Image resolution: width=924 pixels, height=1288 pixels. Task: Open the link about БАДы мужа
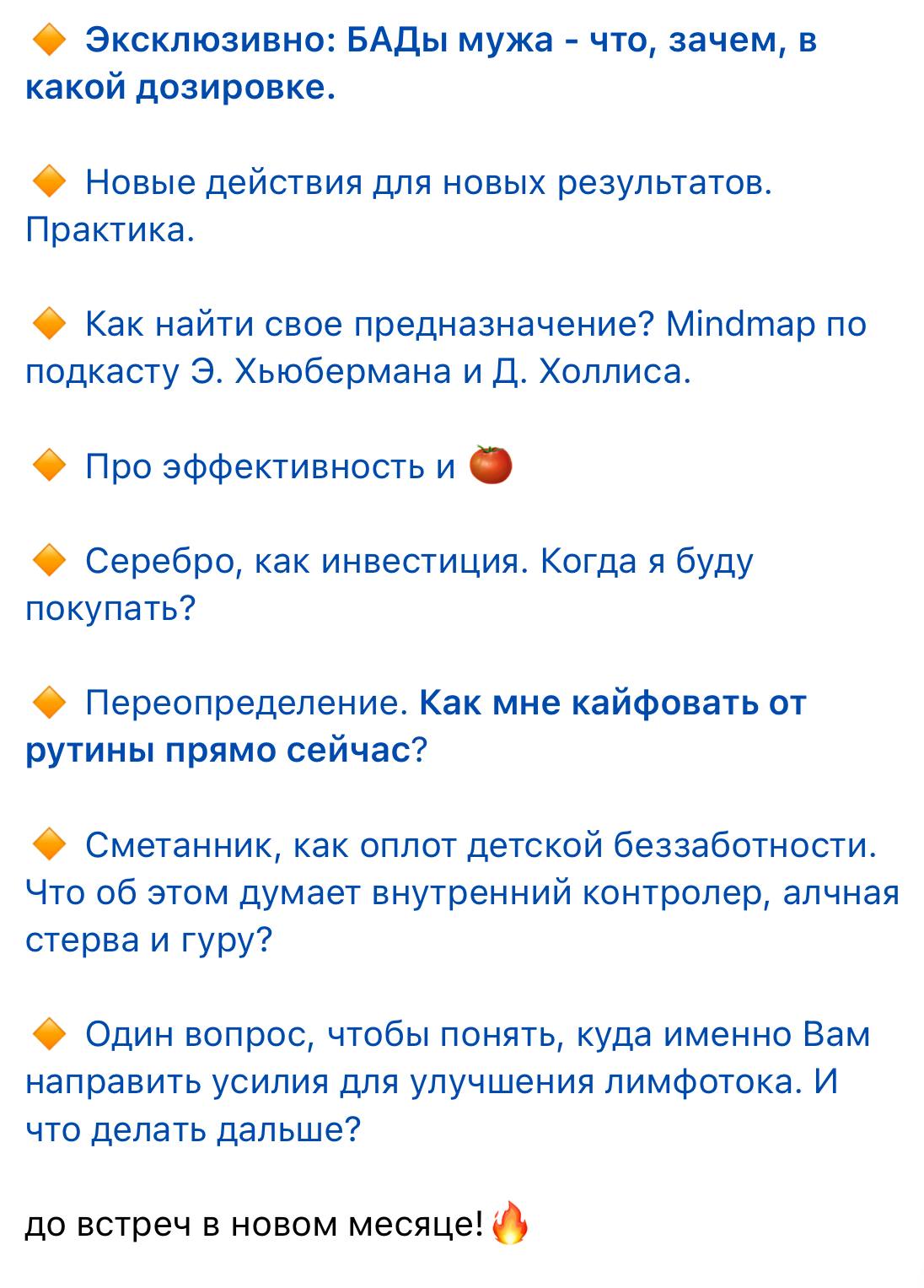click(422, 64)
